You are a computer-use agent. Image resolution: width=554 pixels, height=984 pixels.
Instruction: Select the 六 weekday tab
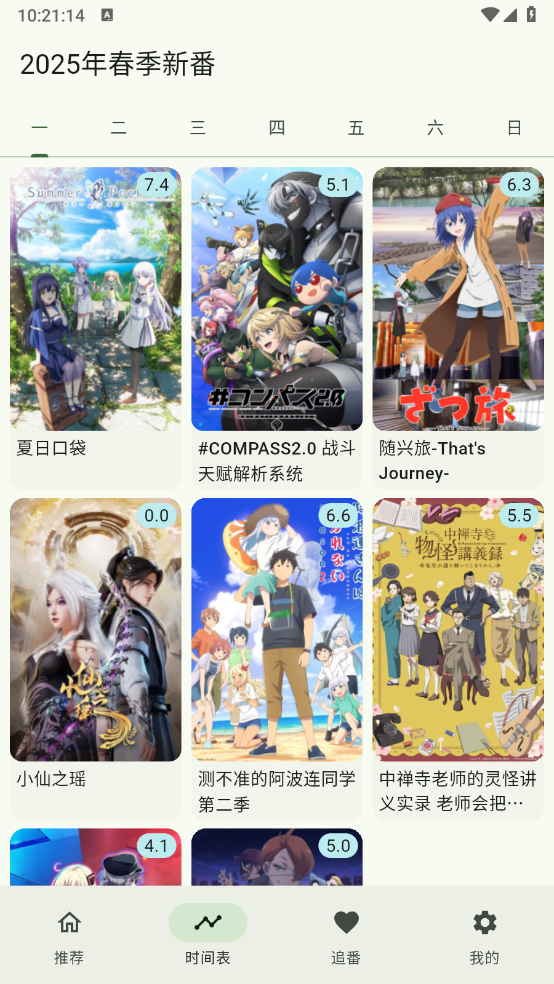coord(435,128)
